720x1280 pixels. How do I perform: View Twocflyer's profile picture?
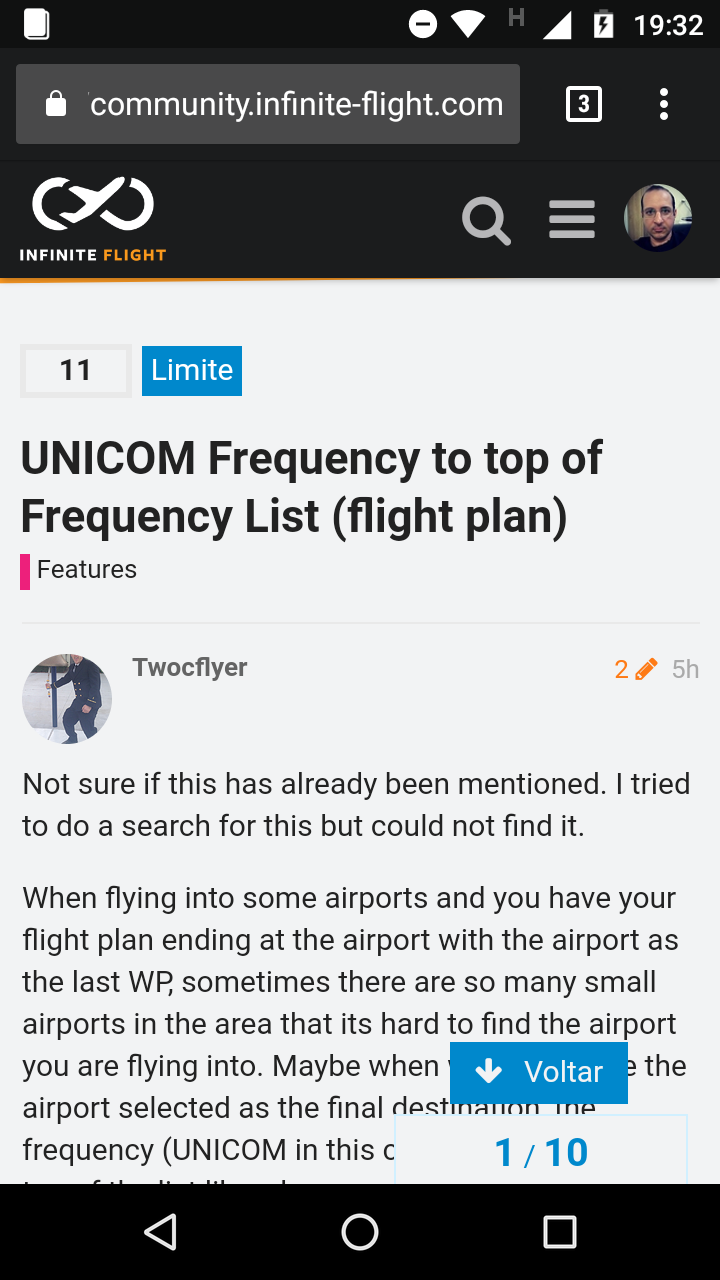tap(67, 699)
